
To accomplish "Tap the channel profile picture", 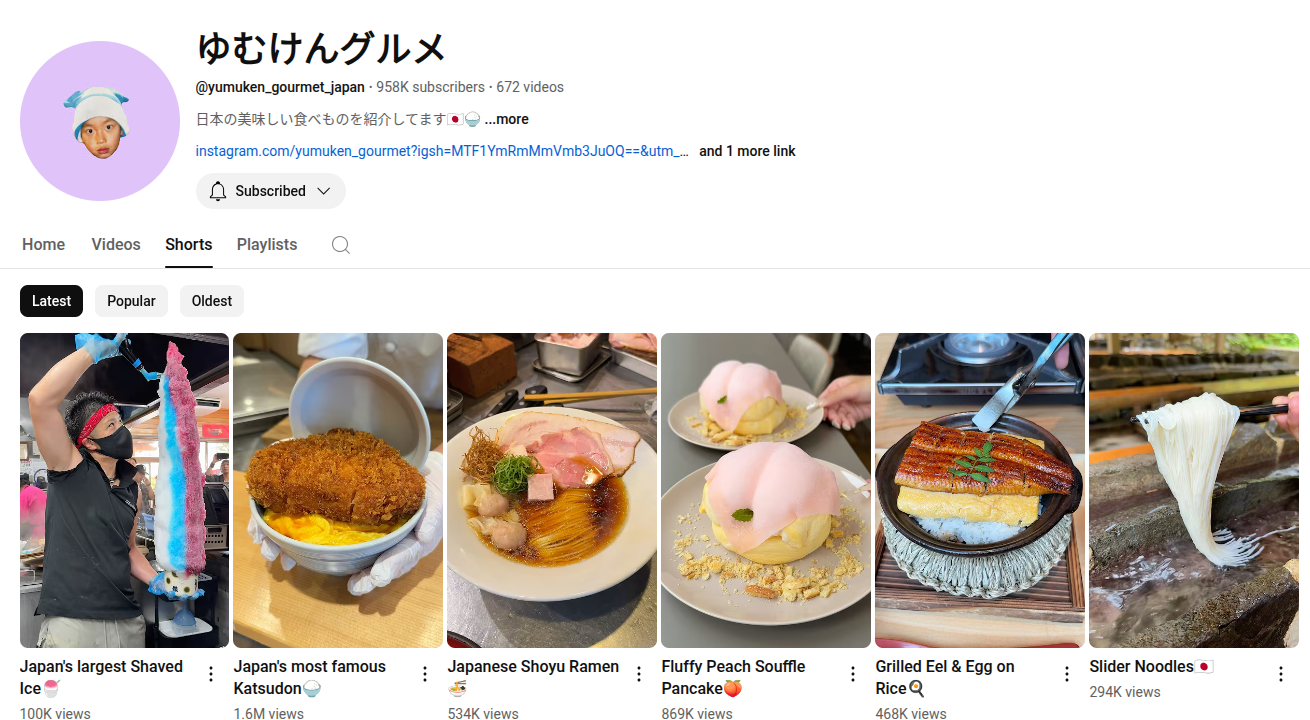I will [x=100, y=121].
